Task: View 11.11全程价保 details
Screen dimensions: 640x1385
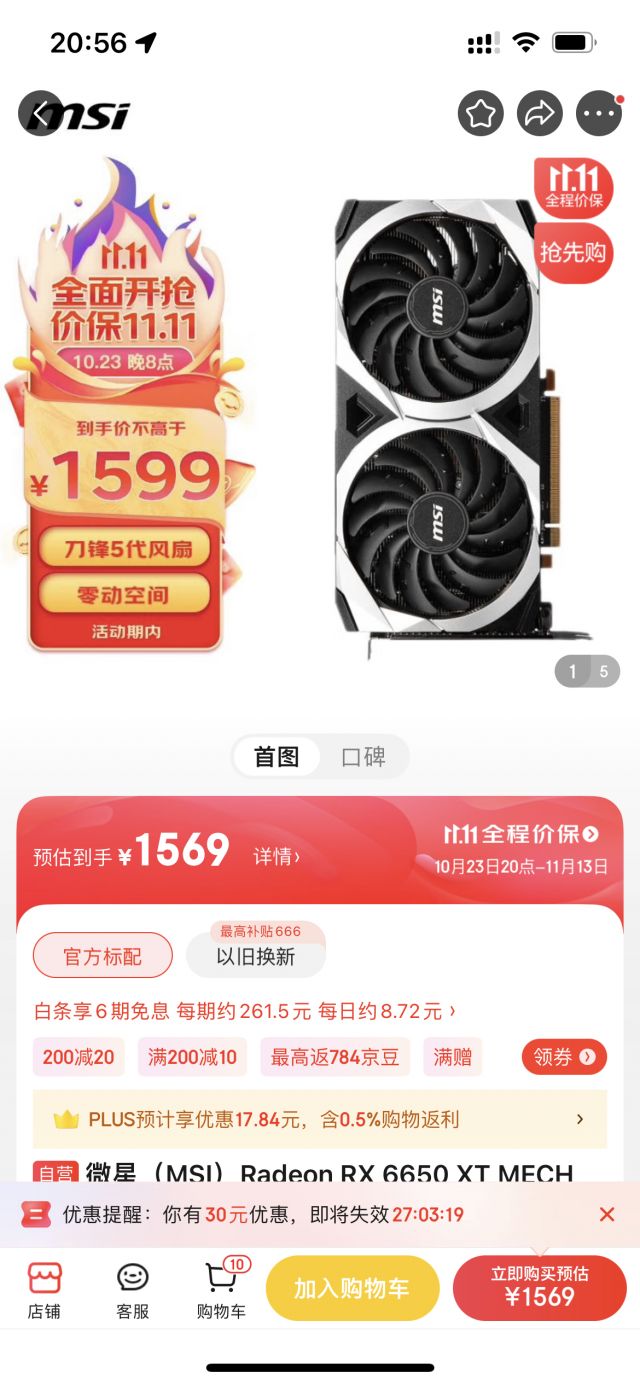Action: tap(521, 834)
